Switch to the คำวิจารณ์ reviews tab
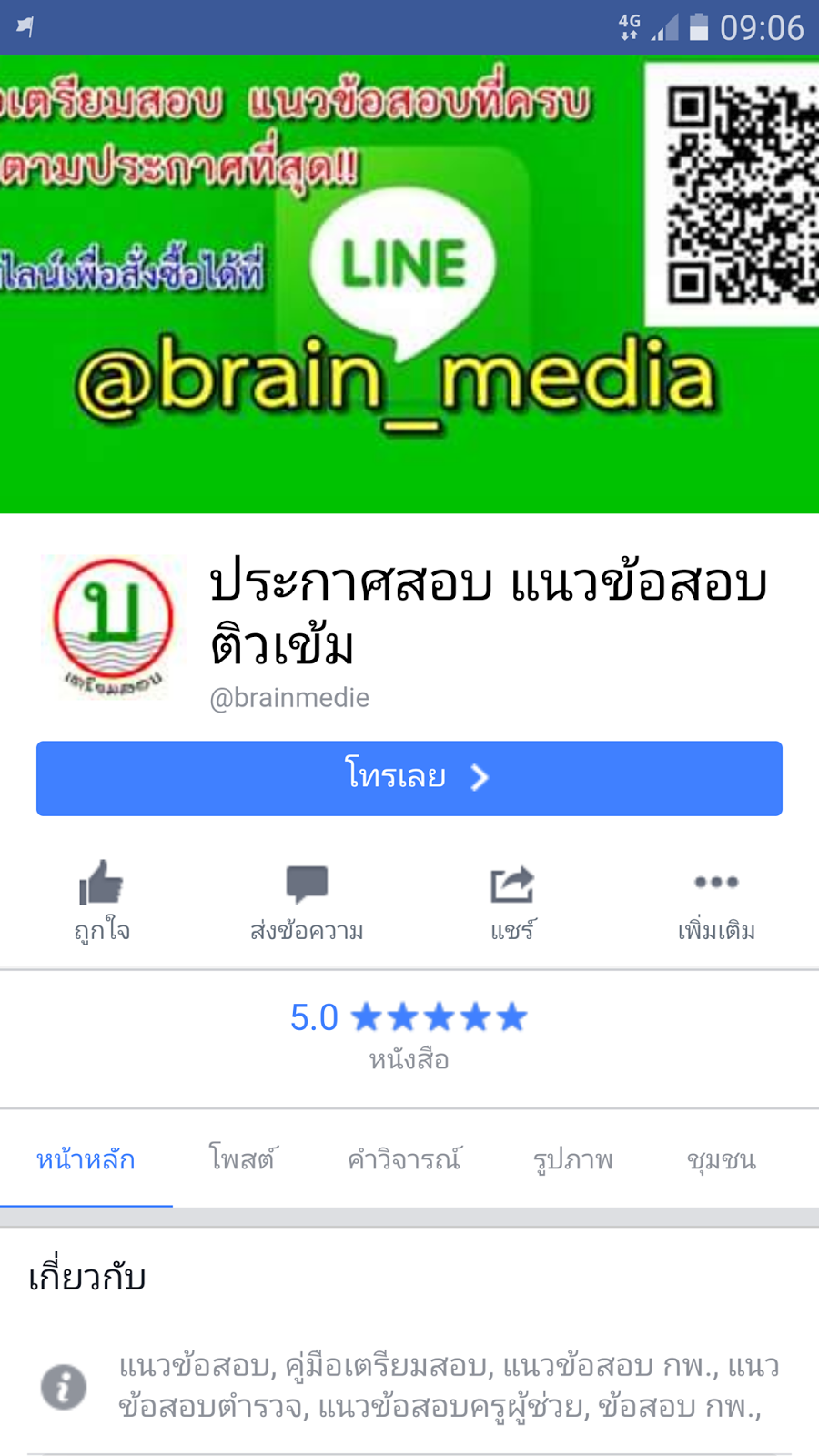 404,1159
